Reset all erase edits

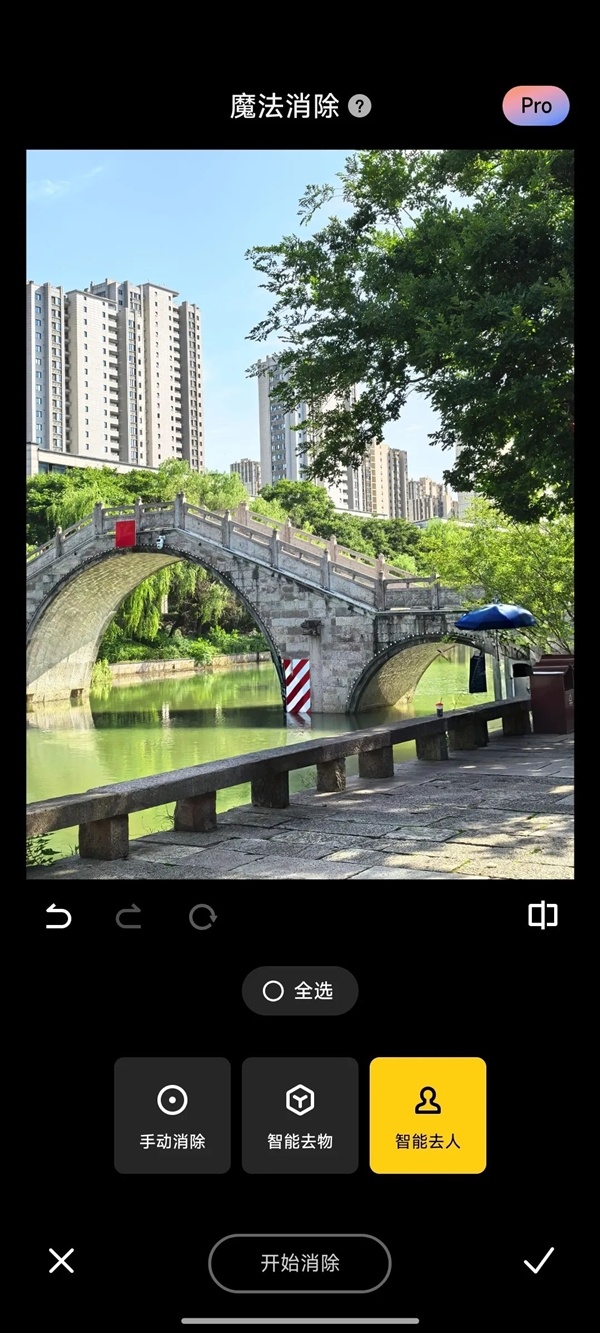(x=202, y=916)
